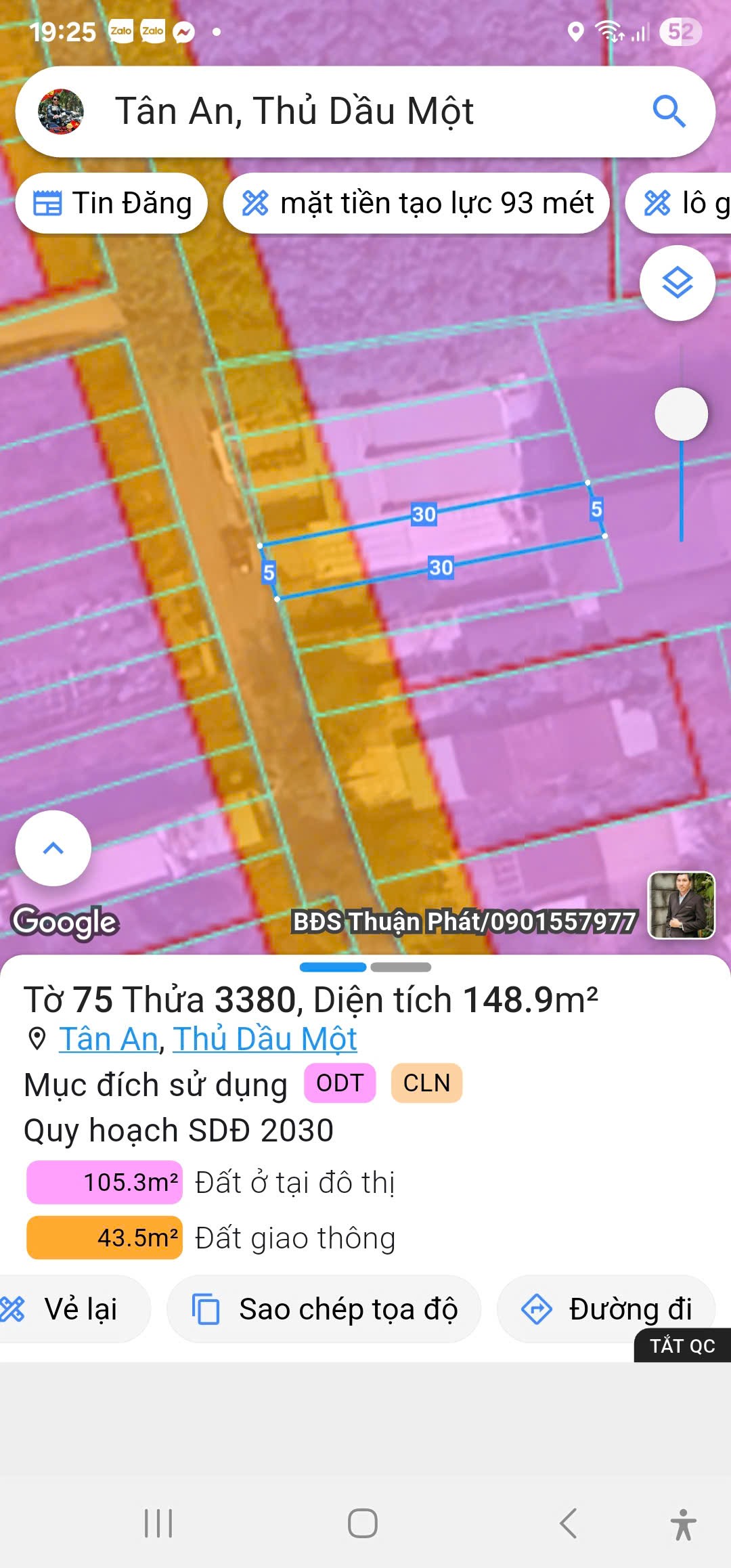Expand the panel with the up chevron
Screen dimensions: 731x1568
click(x=53, y=848)
